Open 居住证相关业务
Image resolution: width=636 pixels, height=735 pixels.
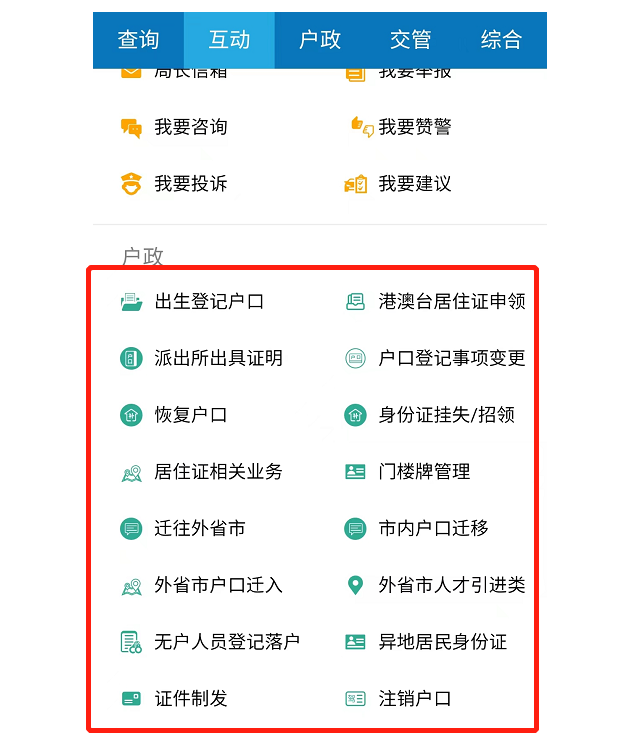point(217,472)
